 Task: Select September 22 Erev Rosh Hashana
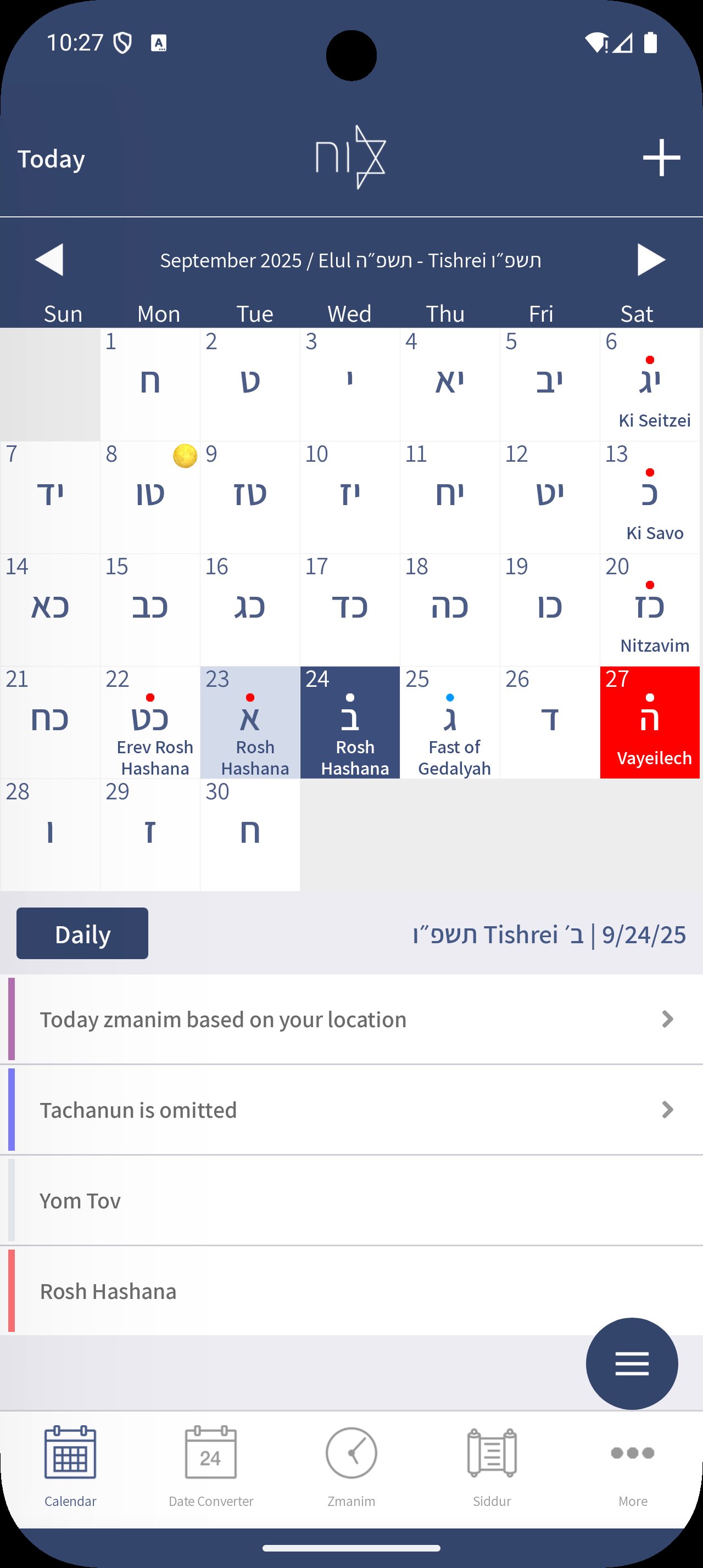(150, 723)
